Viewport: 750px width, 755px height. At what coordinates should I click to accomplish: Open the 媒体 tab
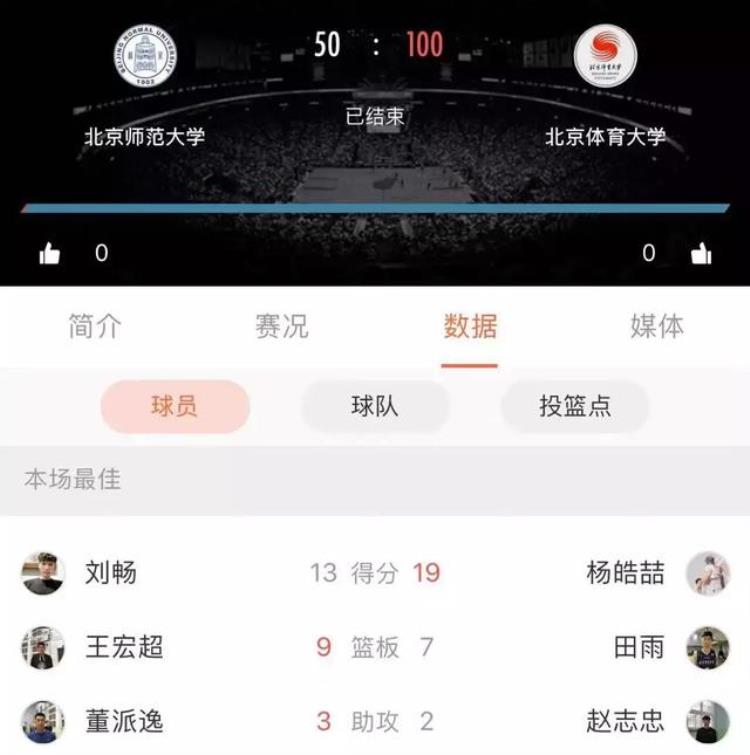(657, 326)
